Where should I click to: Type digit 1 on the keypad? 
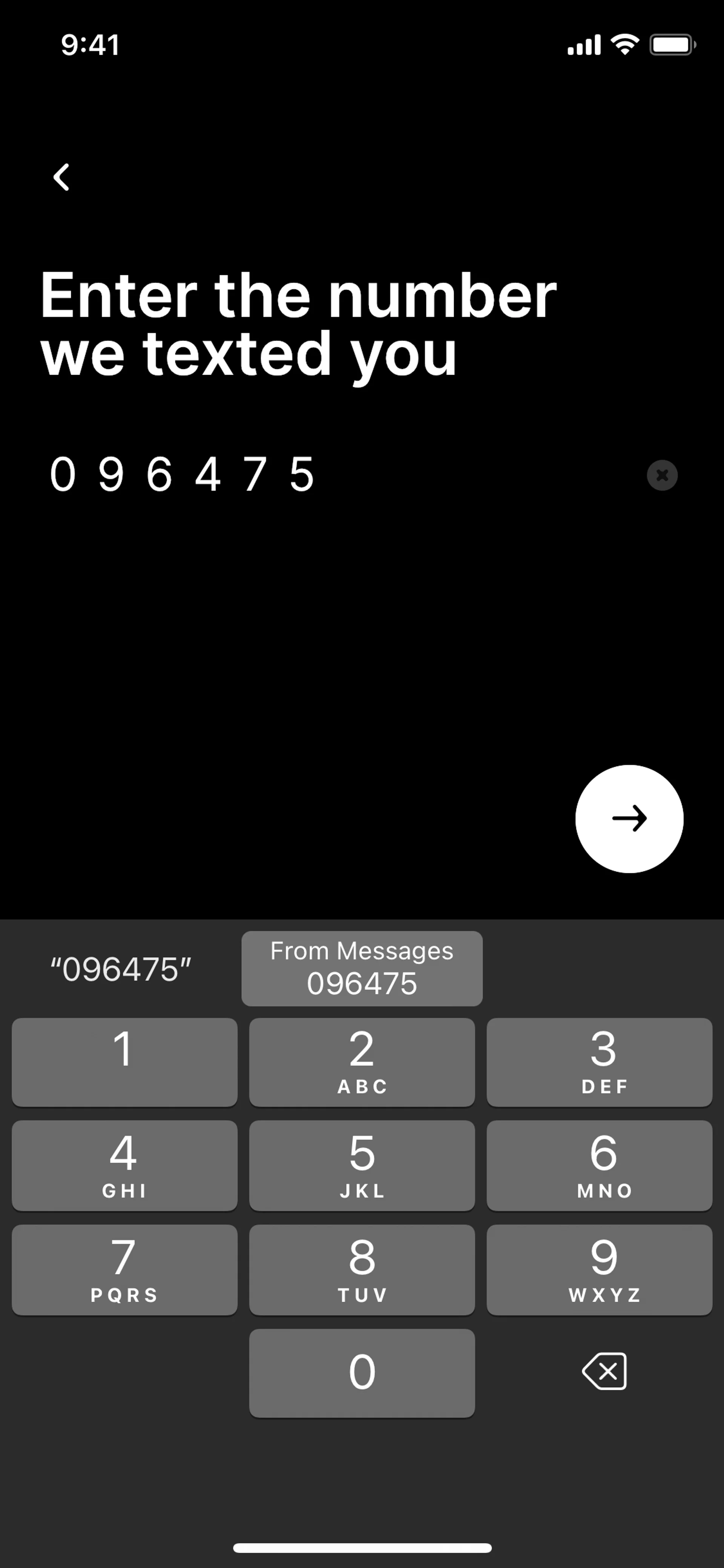point(124,1062)
